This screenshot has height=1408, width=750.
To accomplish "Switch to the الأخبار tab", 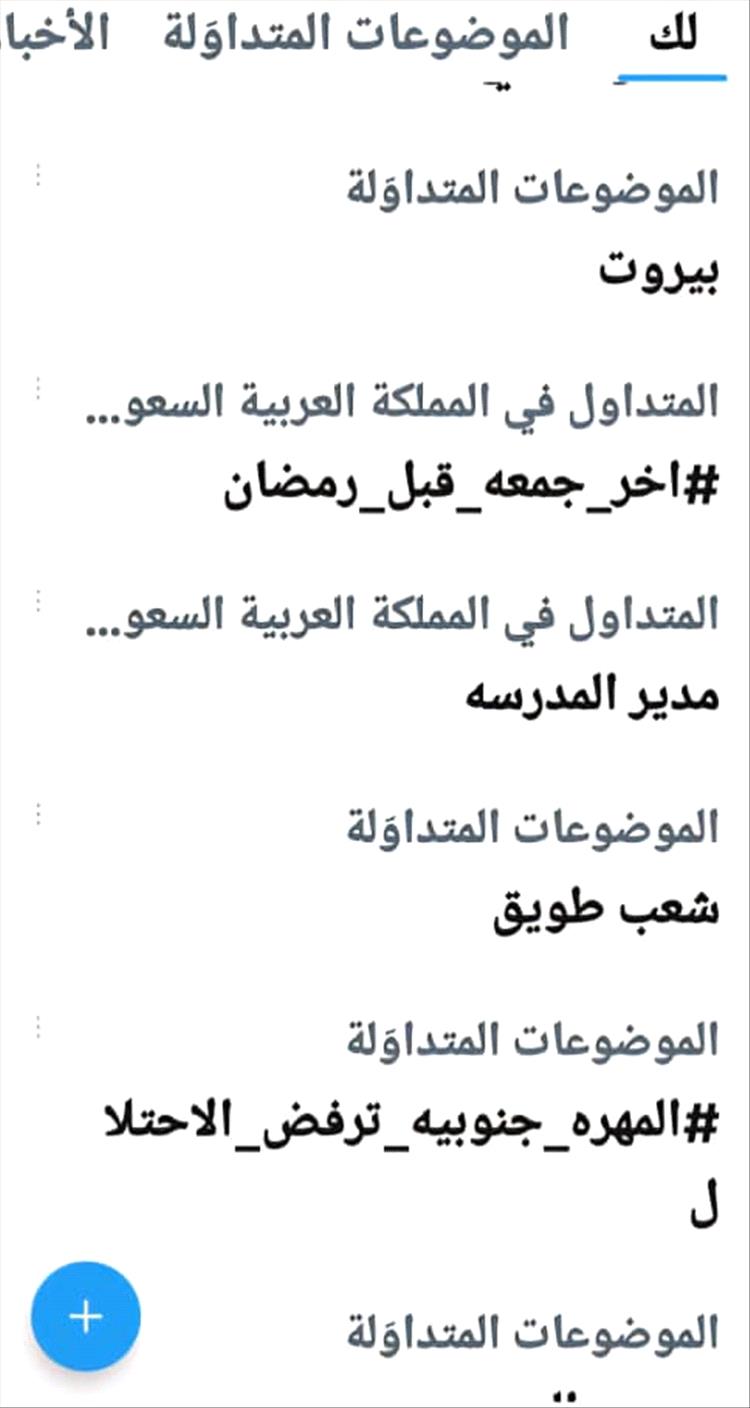I will (x=55, y=34).
